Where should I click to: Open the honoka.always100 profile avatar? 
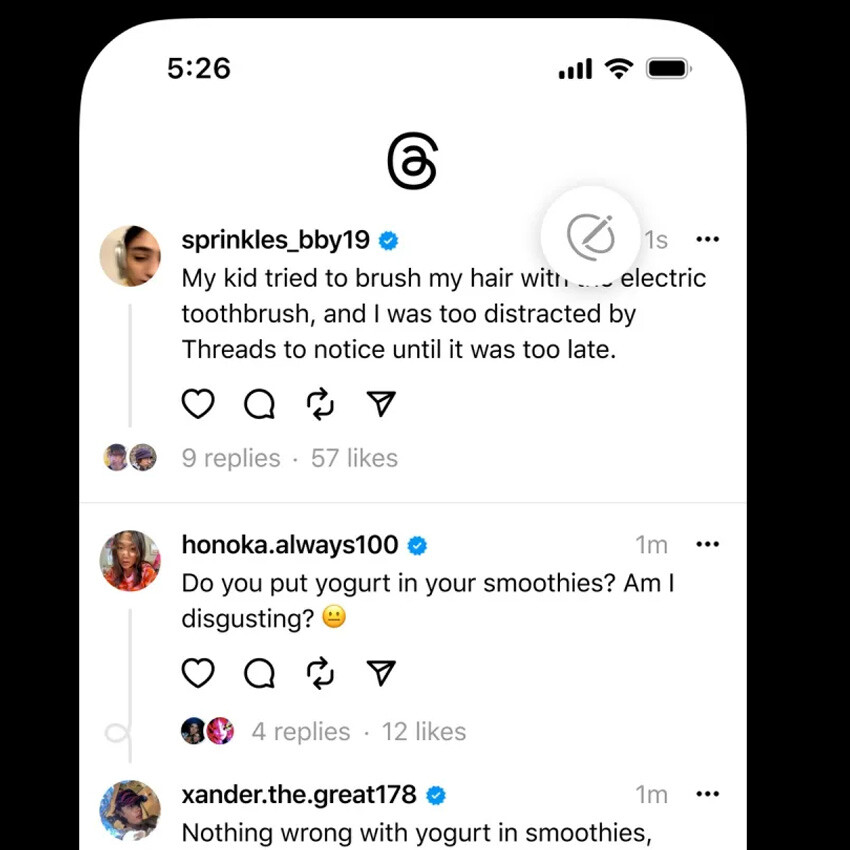[x=130, y=561]
